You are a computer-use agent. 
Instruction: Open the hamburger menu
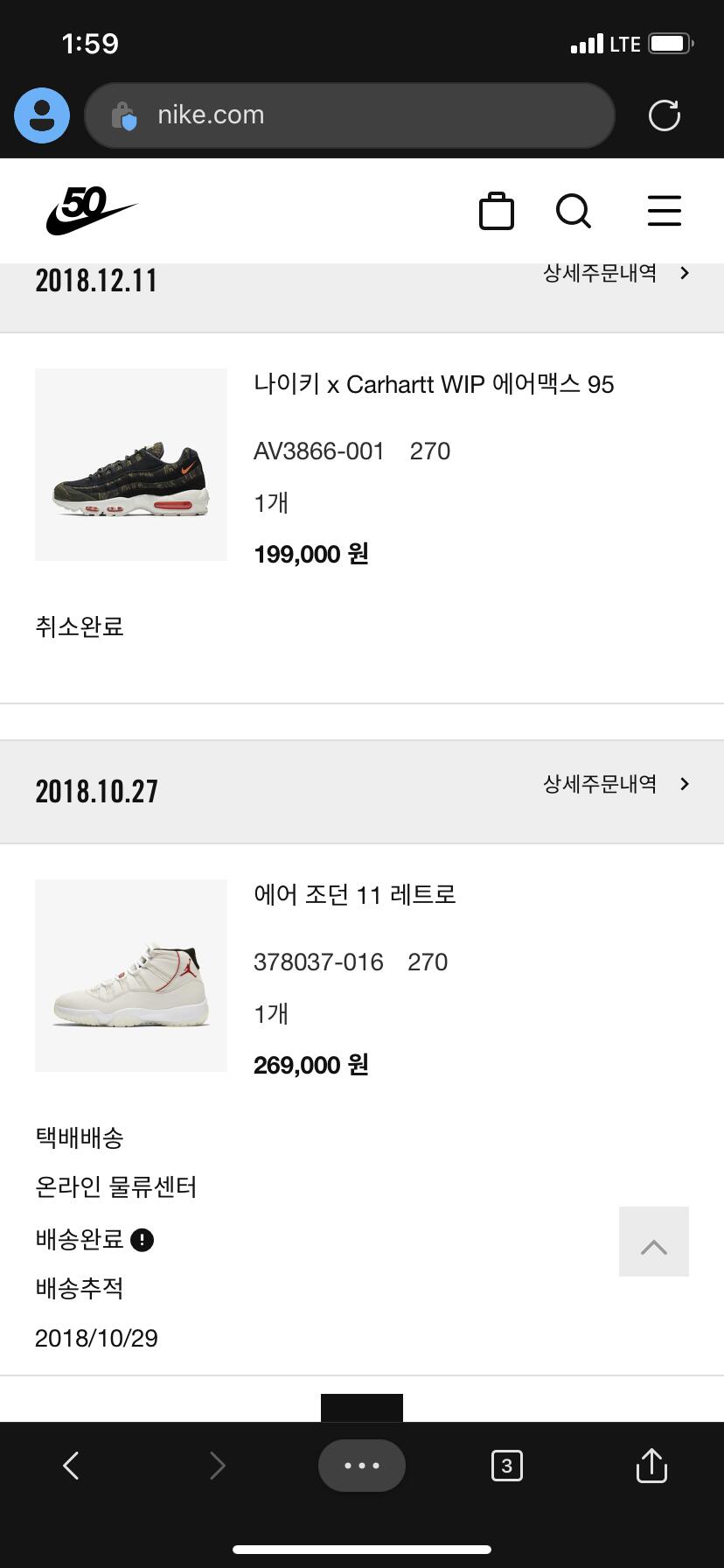point(664,211)
